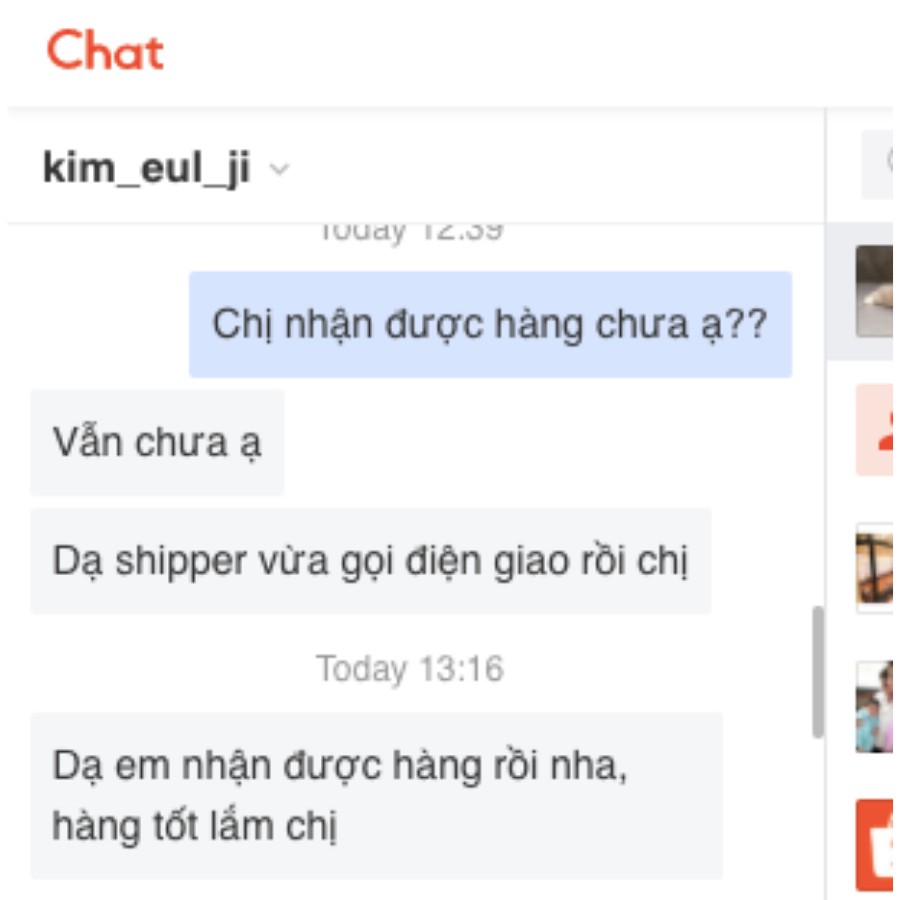Open the conversation with the orange shopping bag avatar
The width and height of the screenshot is (900, 900).
(x=876, y=845)
